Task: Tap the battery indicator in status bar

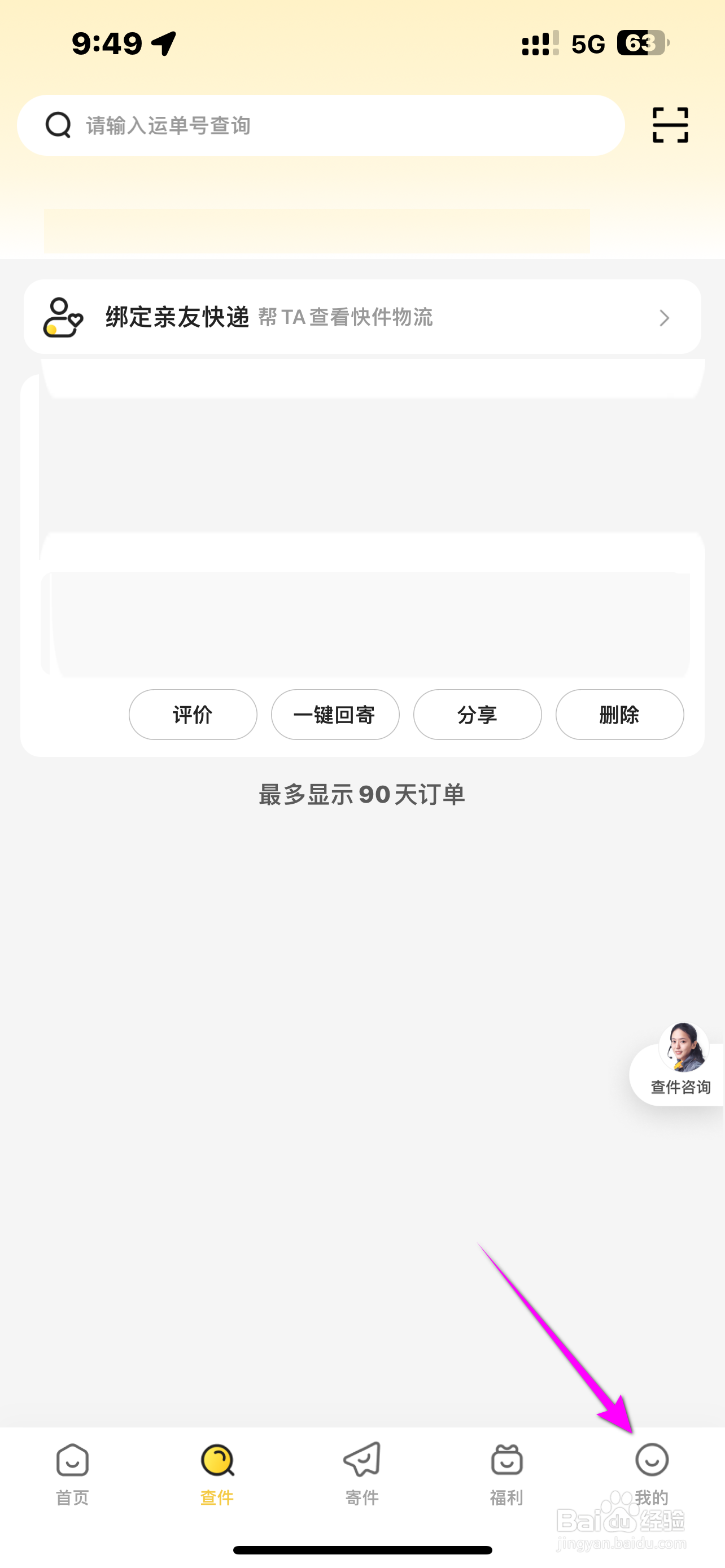Action: coord(643,42)
